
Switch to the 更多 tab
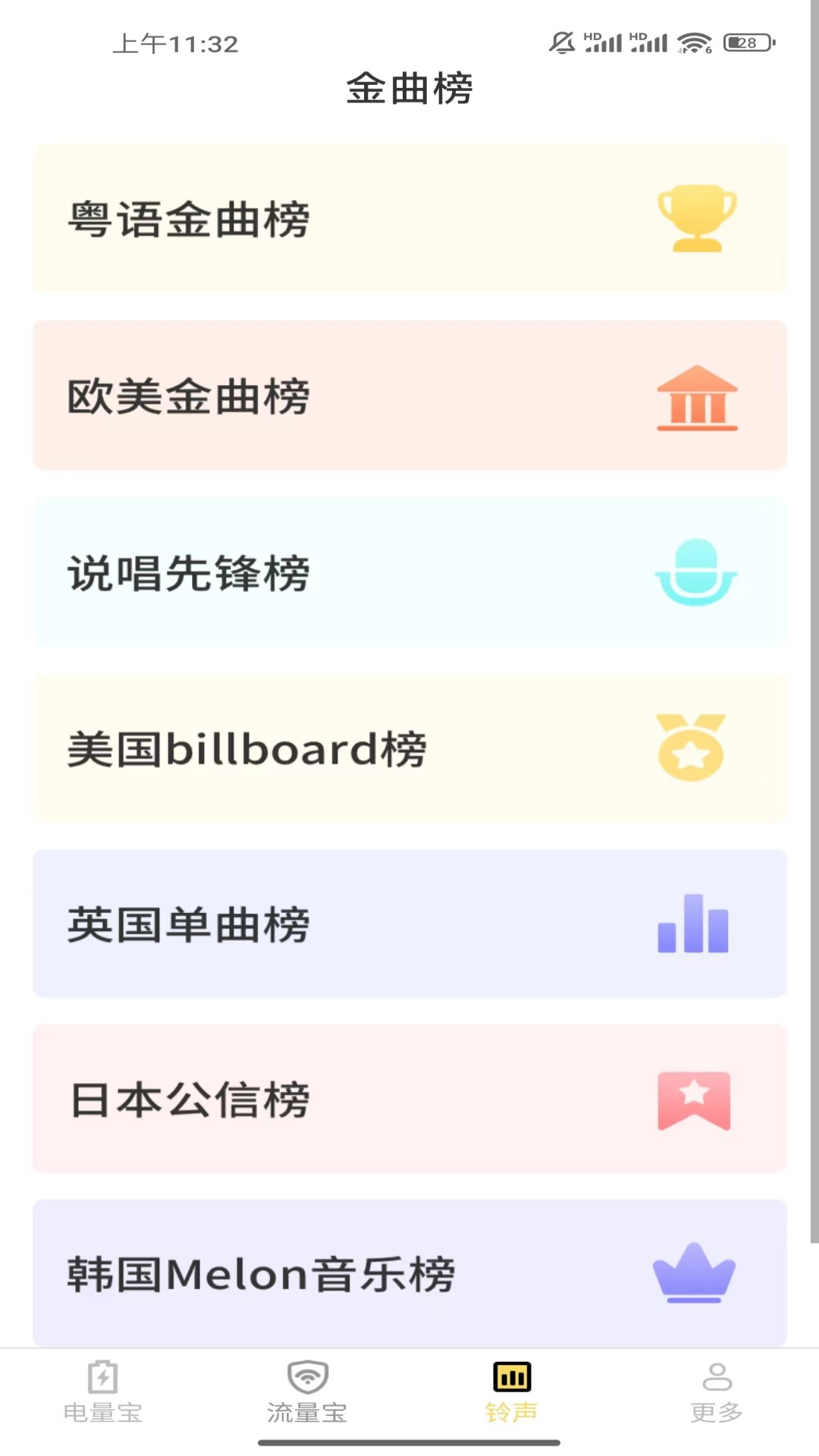point(717,1392)
